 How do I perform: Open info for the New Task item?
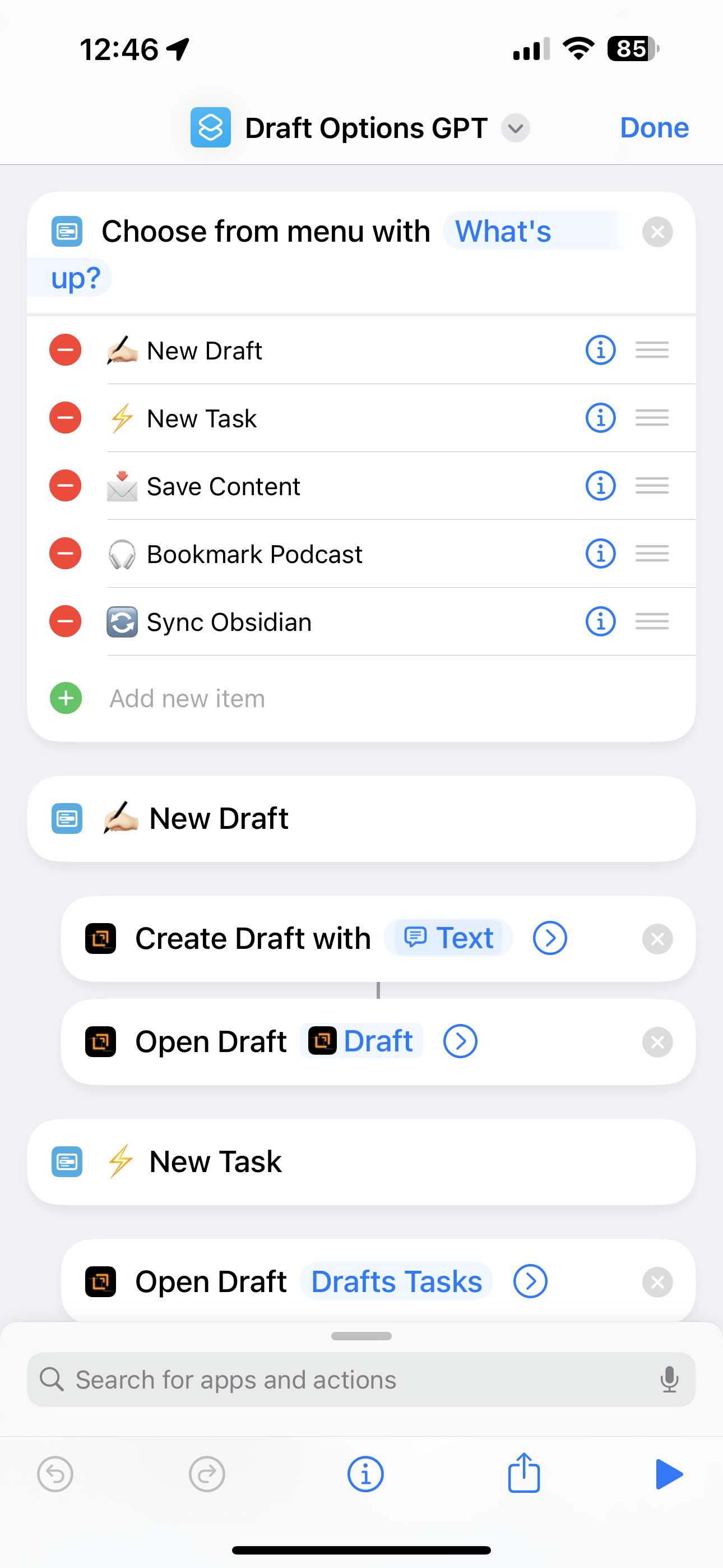coord(600,418)
